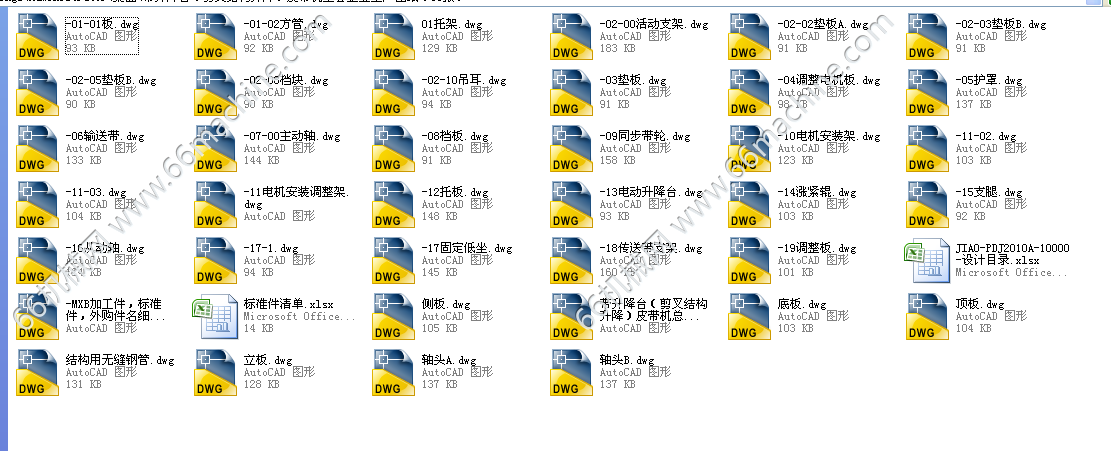Viewport: 1111px width, 451px height.
Task: Select the 结构用无缝钢管.dwg file
Action: pyautogui.click(x=39, y=373)
